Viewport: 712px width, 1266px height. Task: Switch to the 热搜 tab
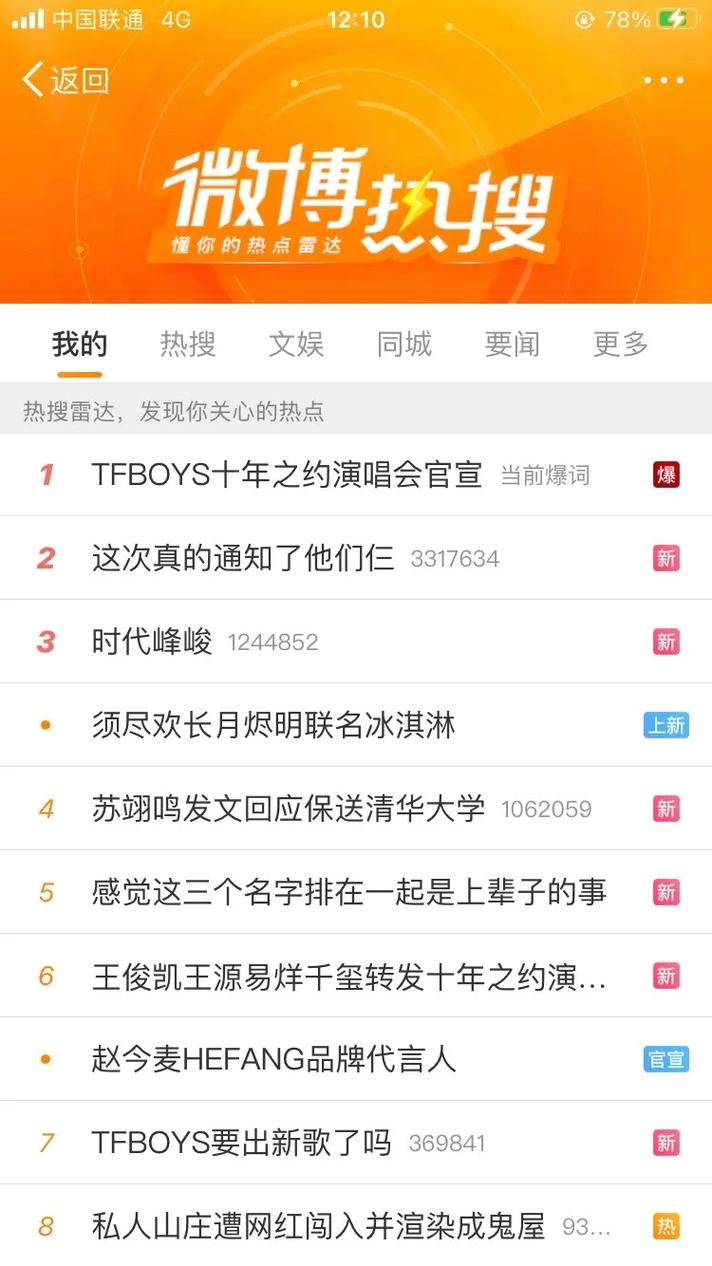click(188, 344)
